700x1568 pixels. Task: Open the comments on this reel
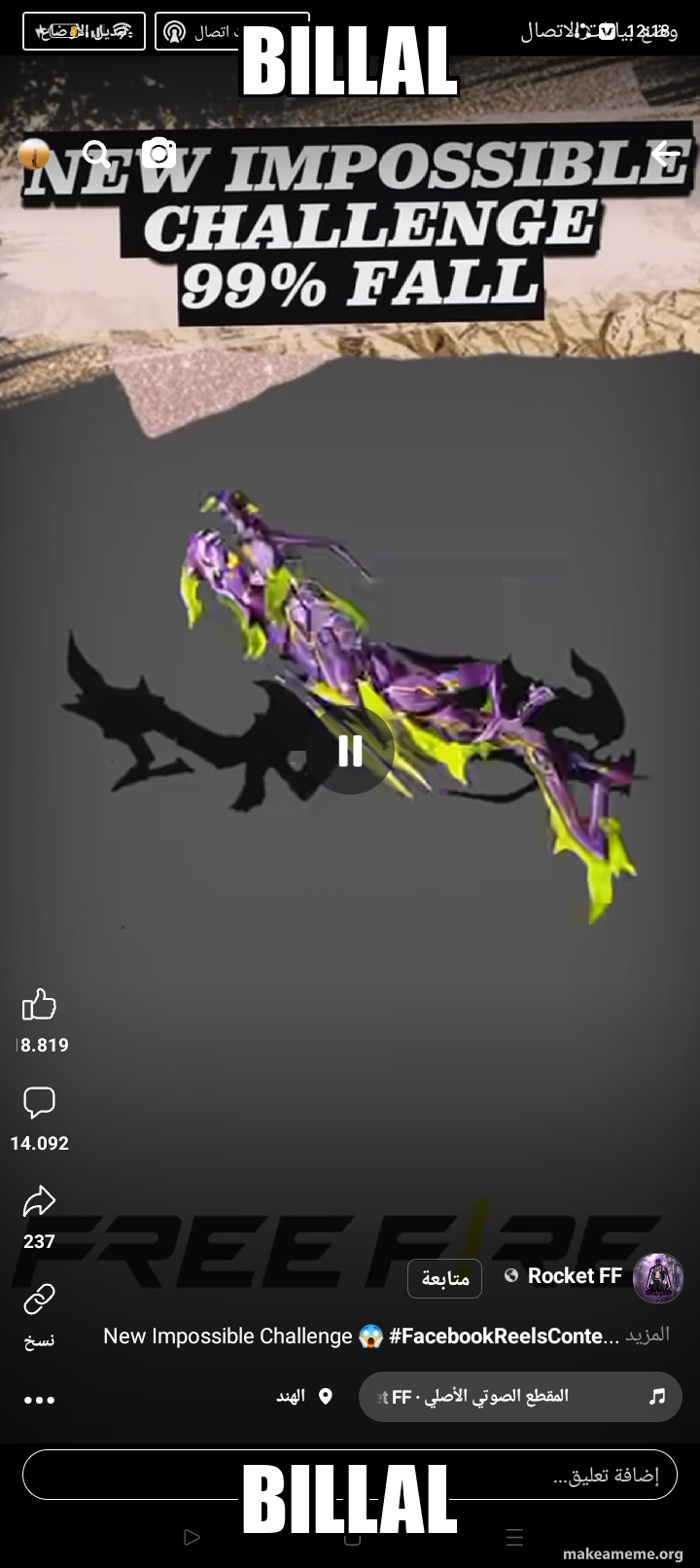coord(40,1103)
